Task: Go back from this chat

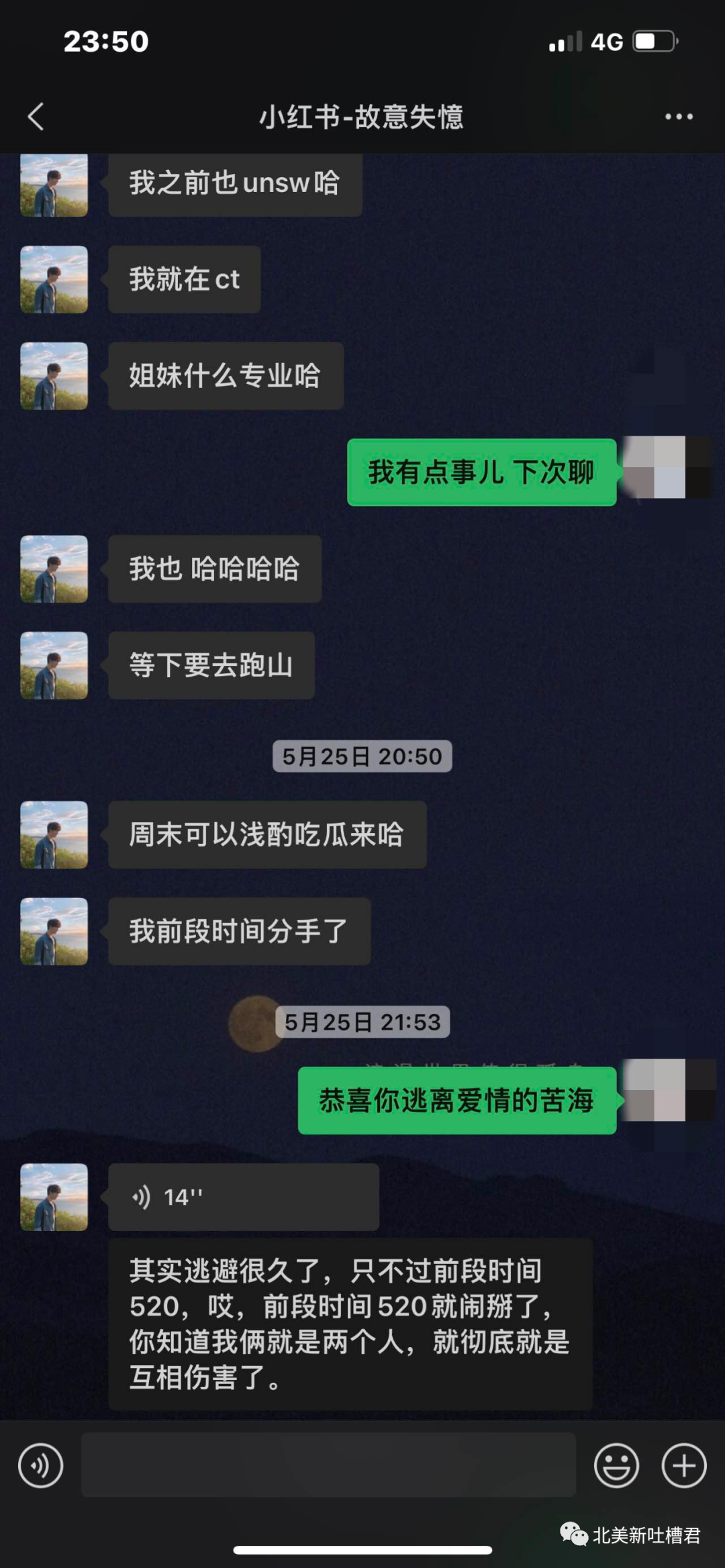Action: point(36,117)
